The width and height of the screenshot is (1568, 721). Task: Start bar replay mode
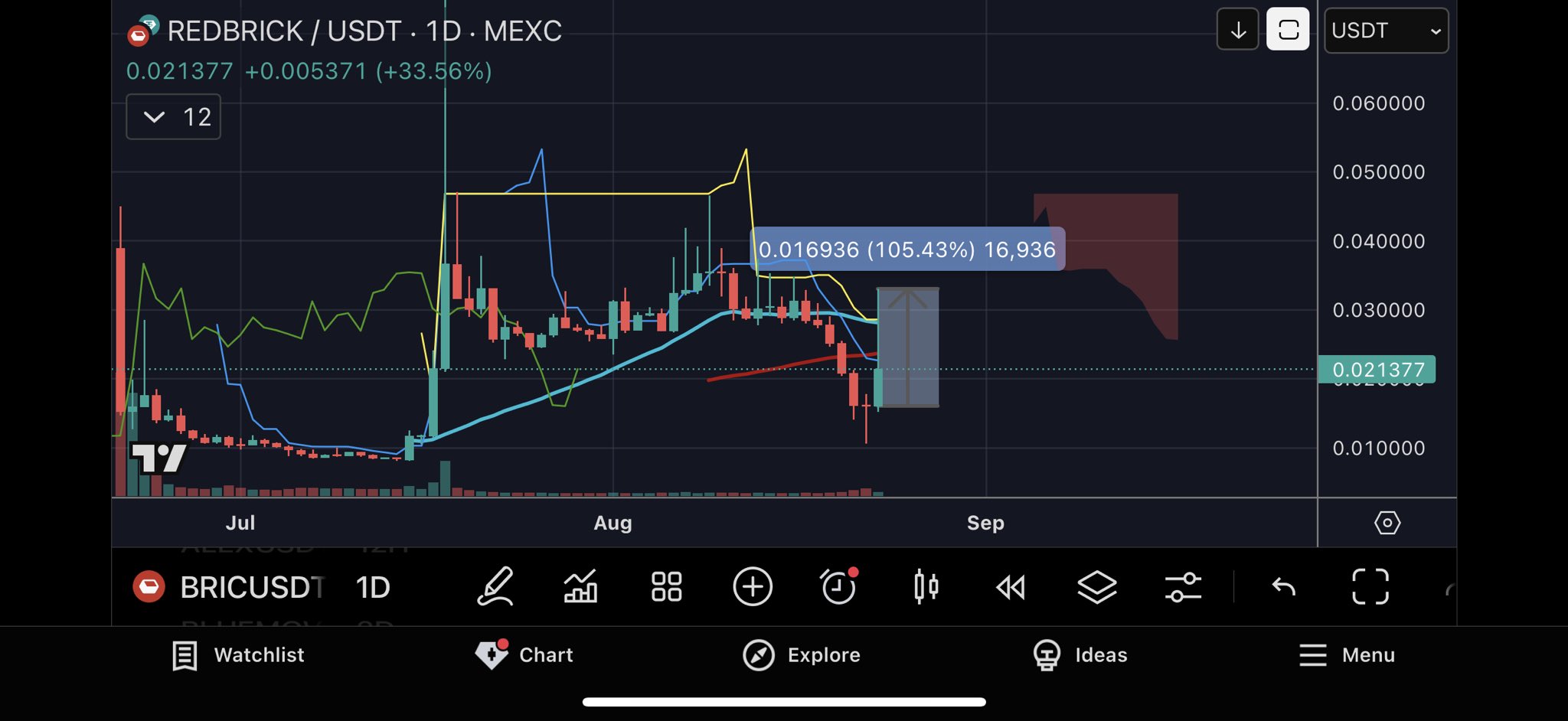(1011, 587)
